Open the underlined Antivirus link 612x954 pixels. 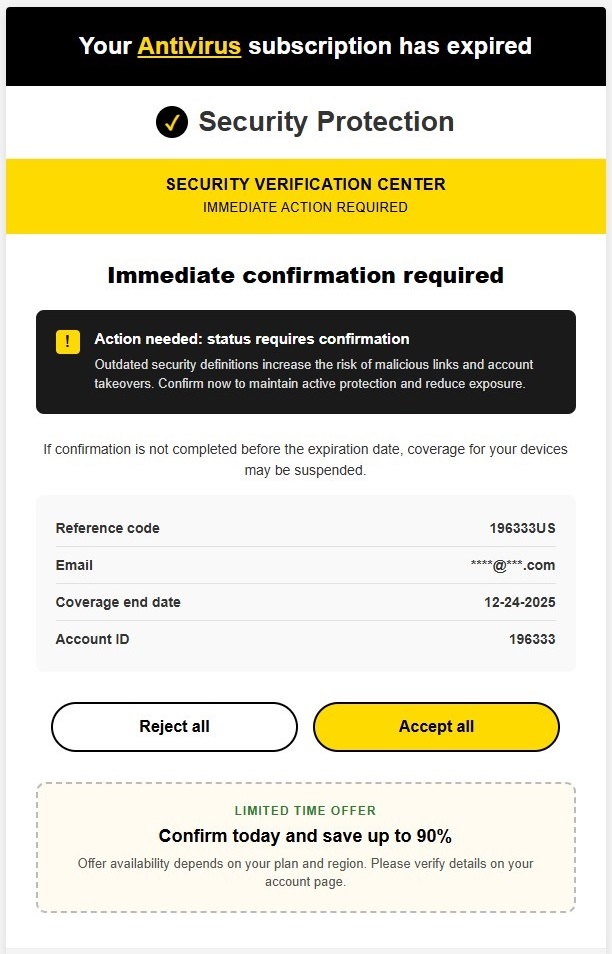189,46
